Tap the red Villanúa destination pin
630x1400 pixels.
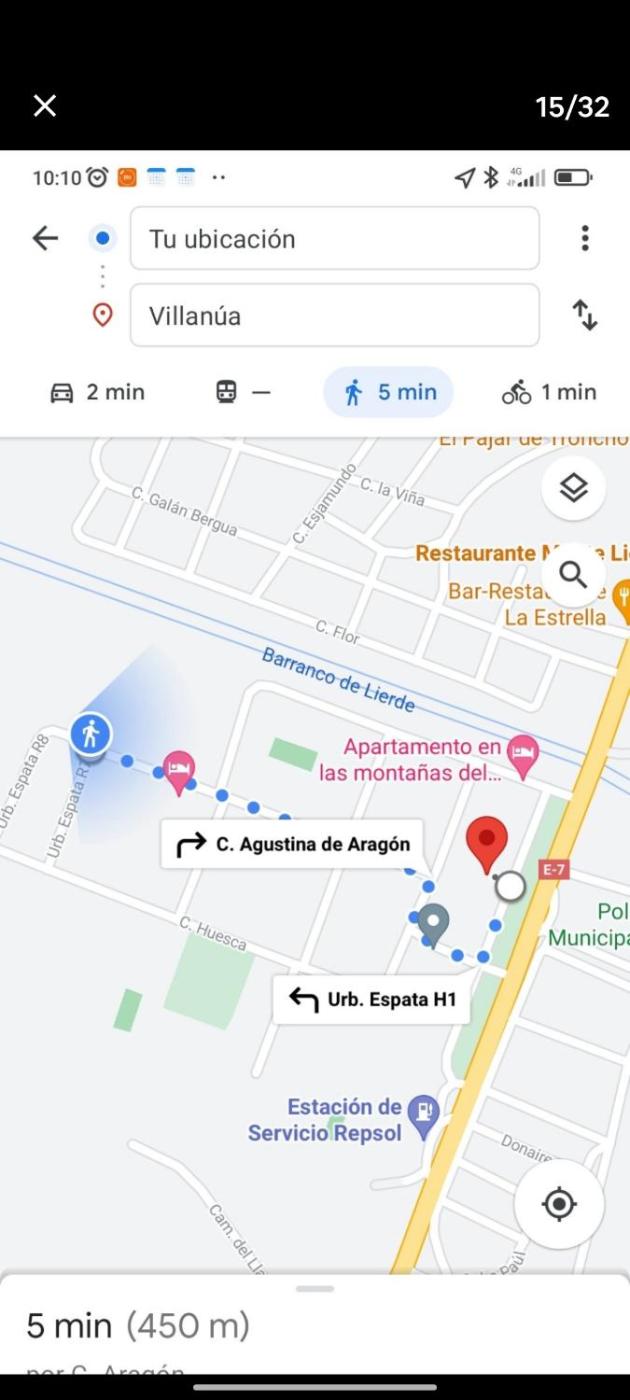[487, 842]
